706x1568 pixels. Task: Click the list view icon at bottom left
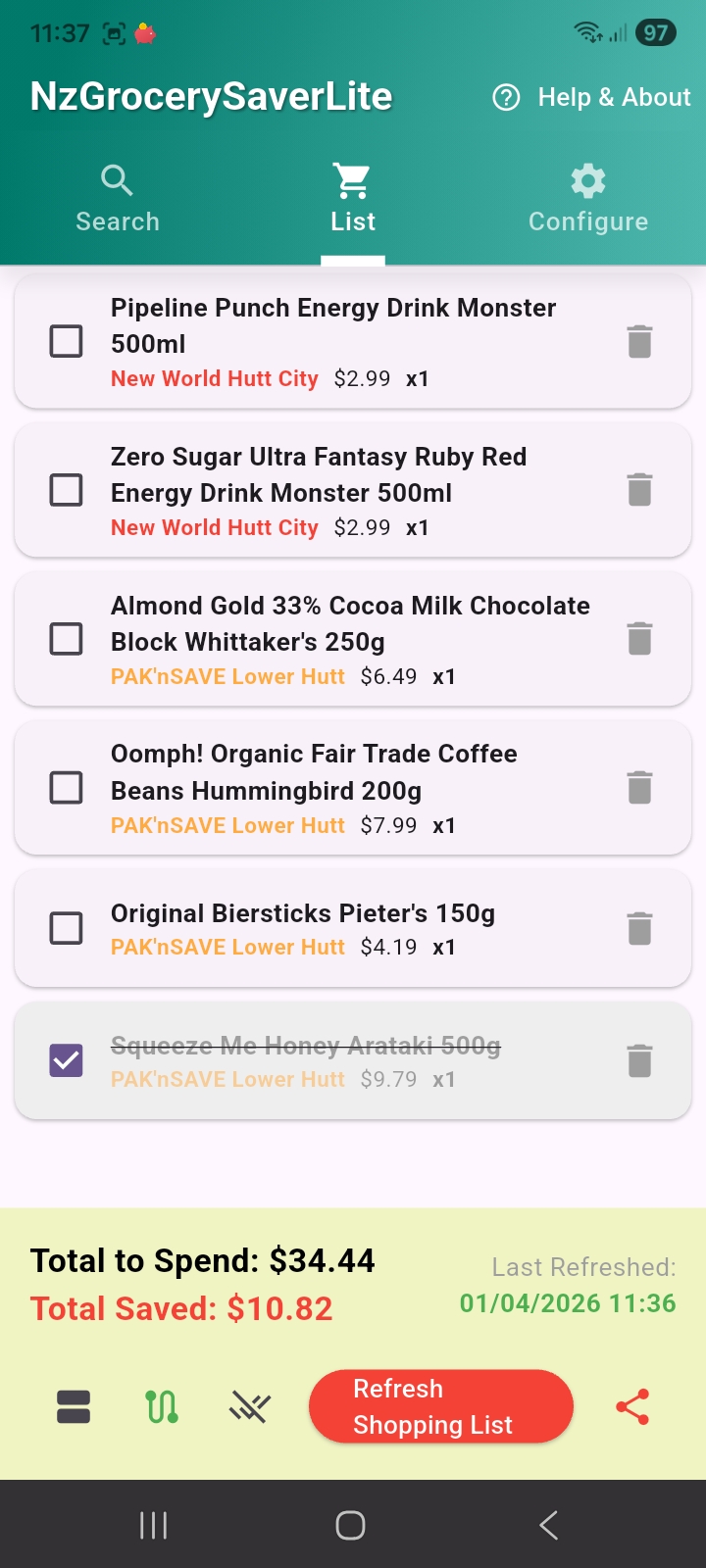point(74,1406)
